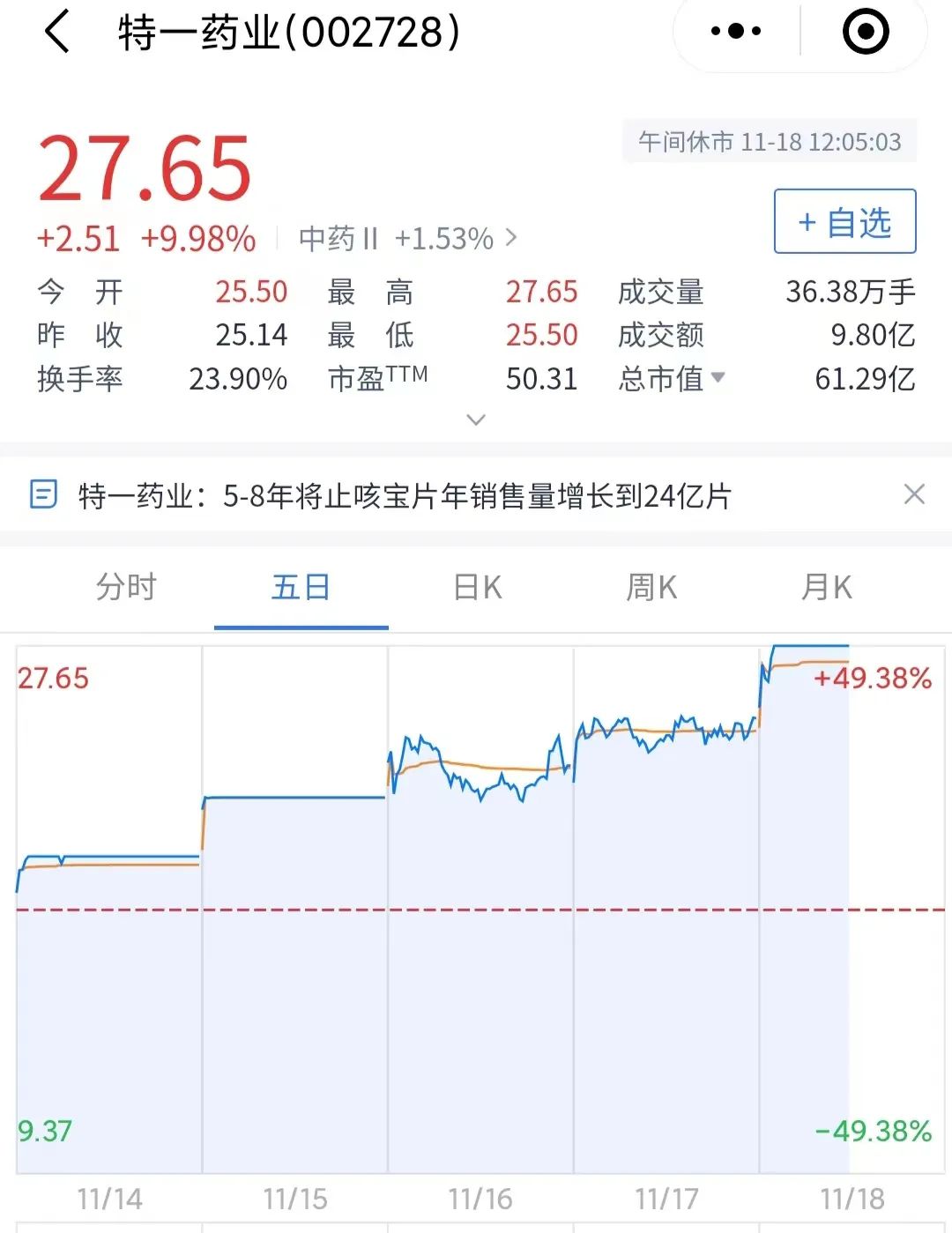Close the mini program with the circle button

point(865,32)
